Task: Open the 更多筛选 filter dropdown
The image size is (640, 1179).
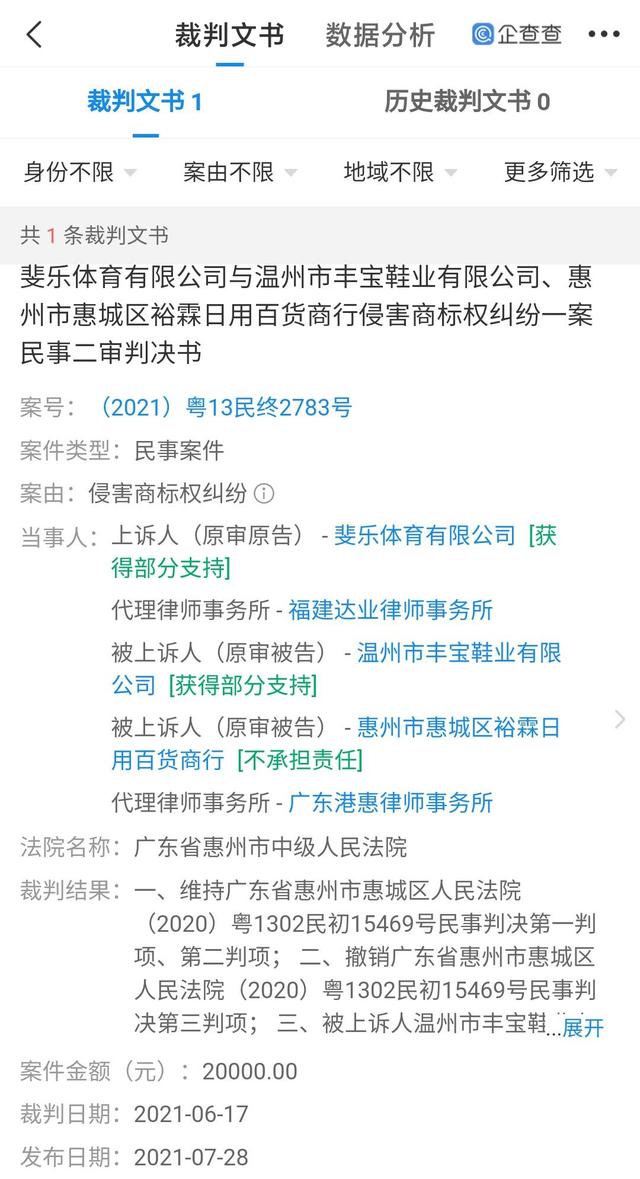Action: point(560,172)
